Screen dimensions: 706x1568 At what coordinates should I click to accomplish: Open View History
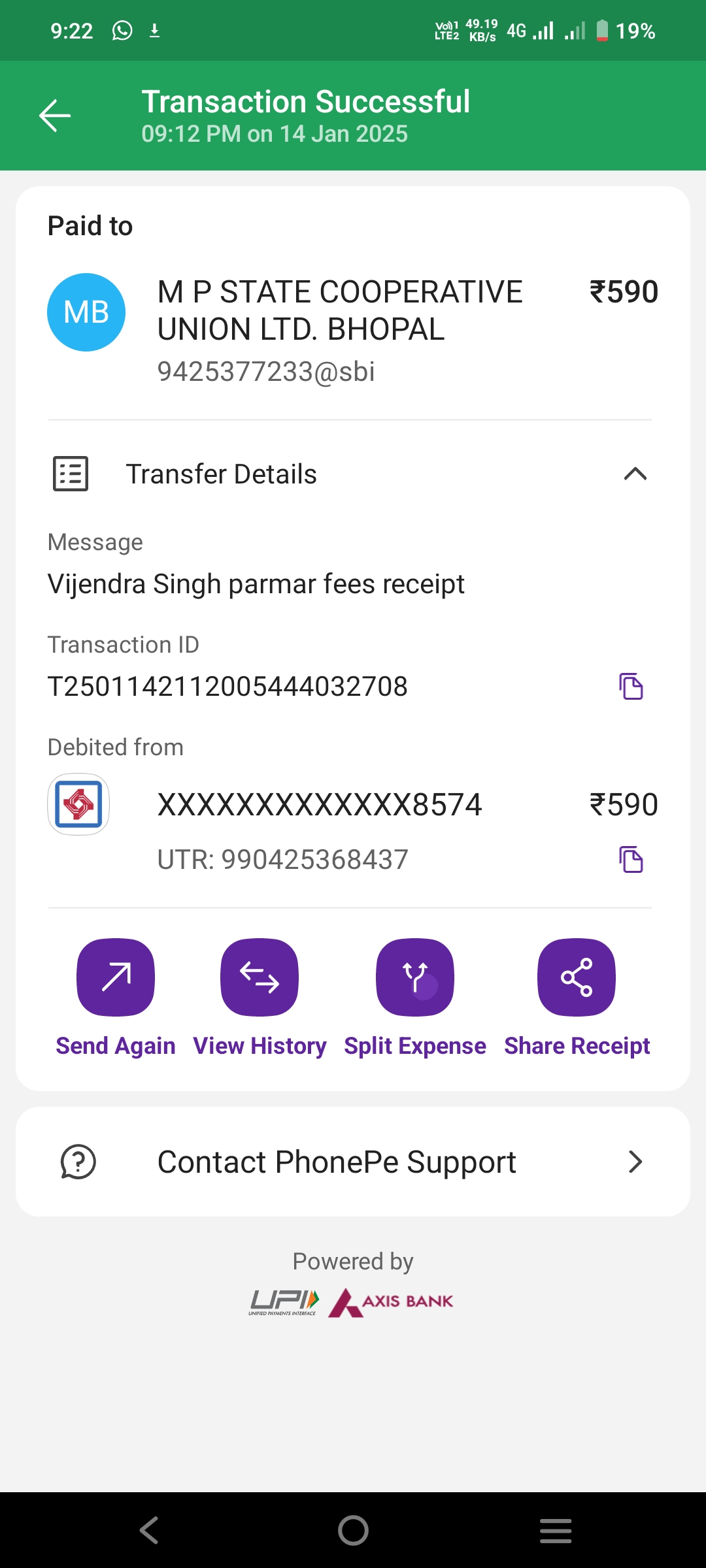coord(260,998)
